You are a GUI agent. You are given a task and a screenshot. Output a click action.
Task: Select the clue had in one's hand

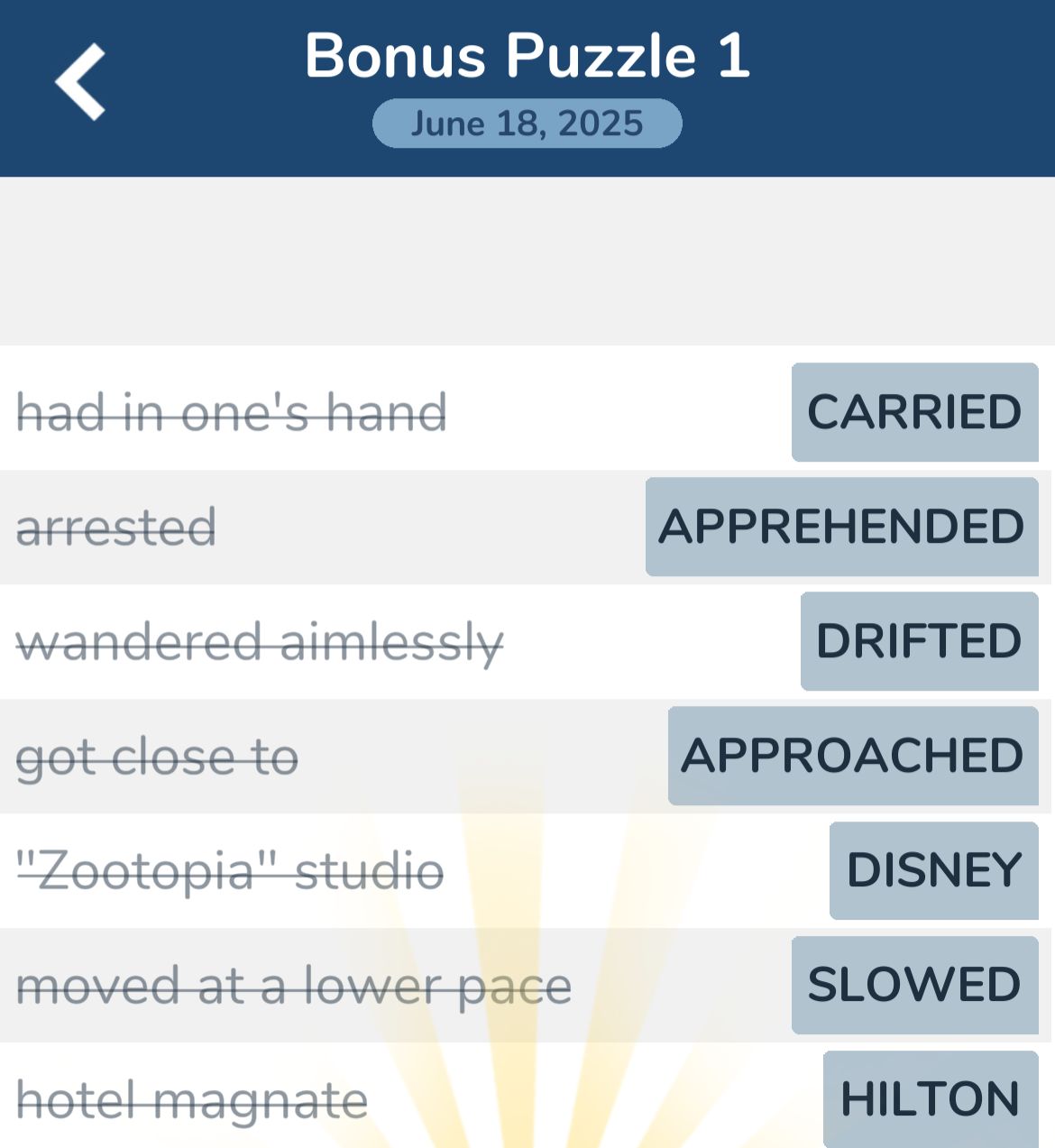tap(233, 412)
